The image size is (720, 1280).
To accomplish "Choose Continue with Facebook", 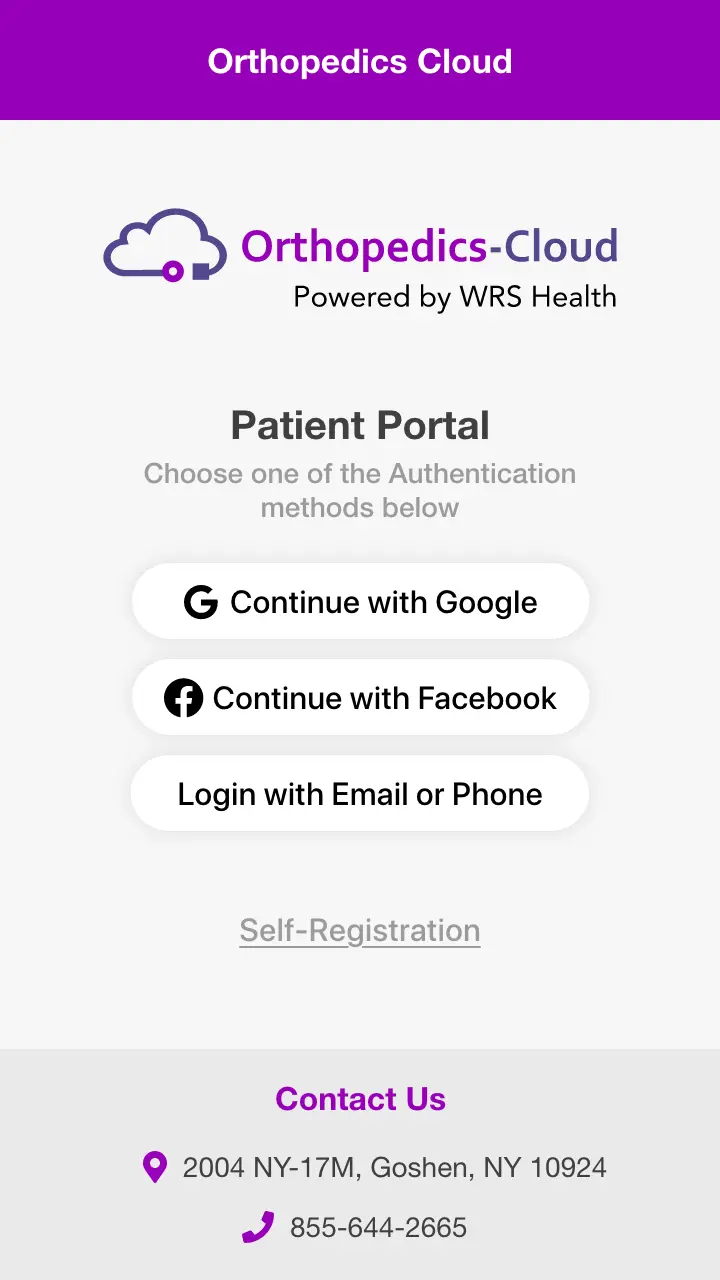I will click(x=360, y=698).
